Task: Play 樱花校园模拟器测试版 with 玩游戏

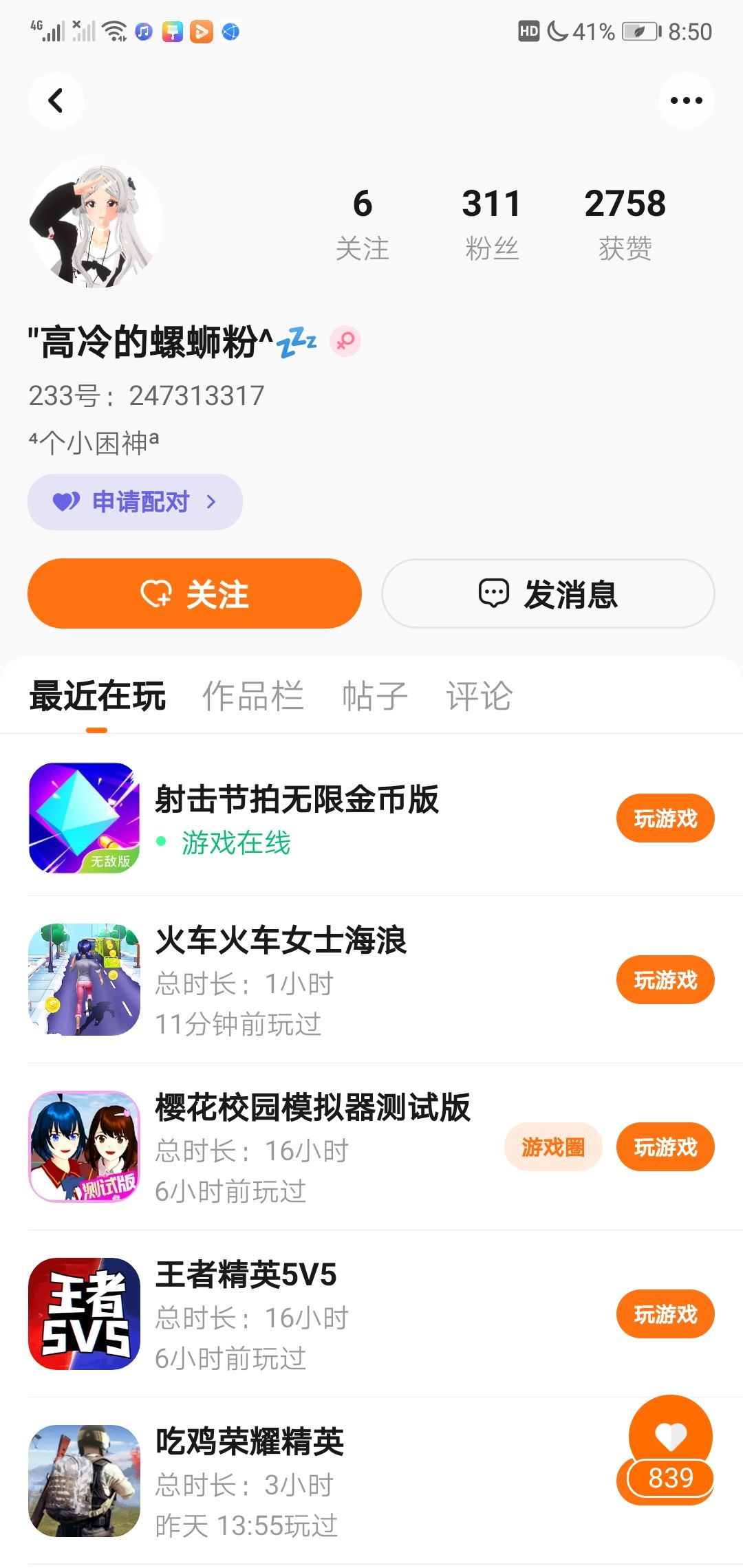Action: [x=665, y=1147]
